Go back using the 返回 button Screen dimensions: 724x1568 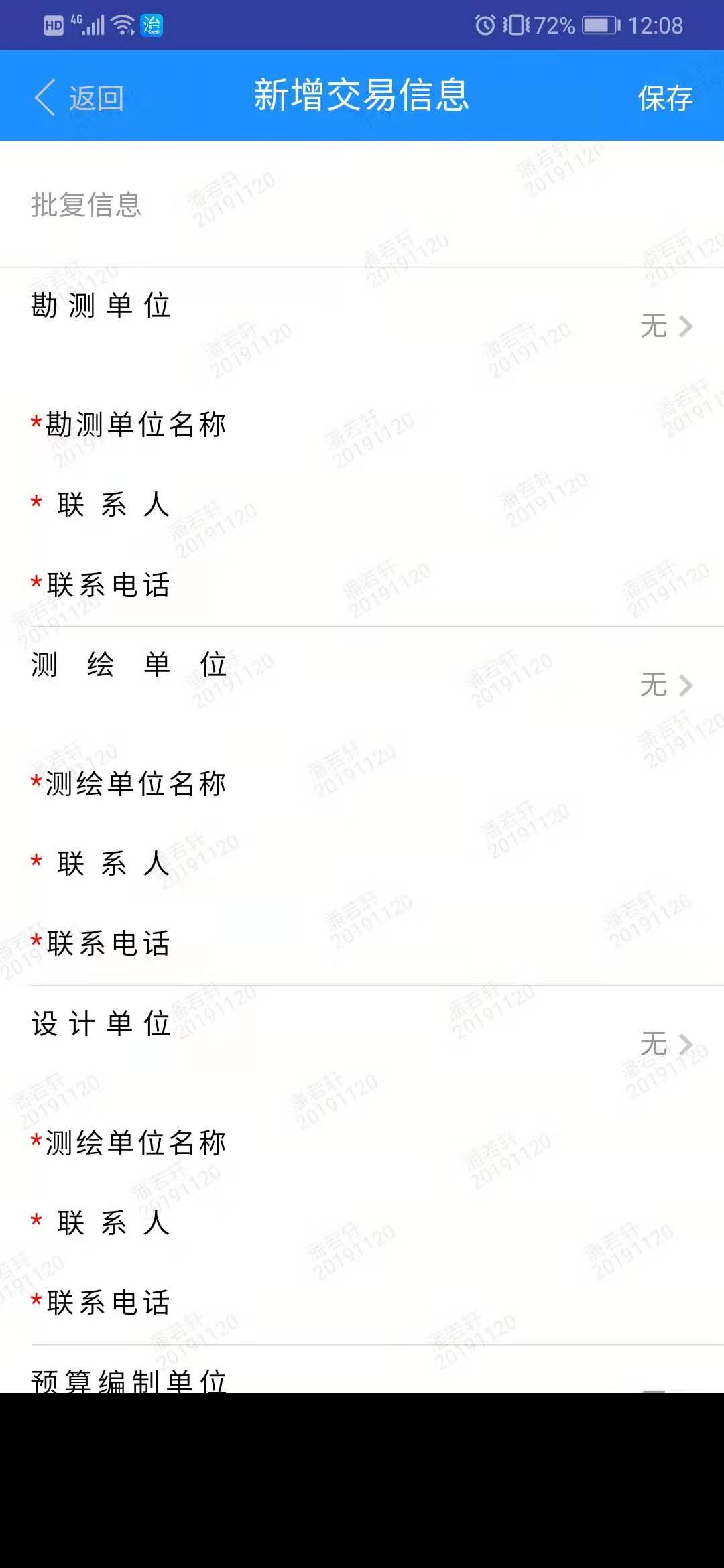pos(79,98)
